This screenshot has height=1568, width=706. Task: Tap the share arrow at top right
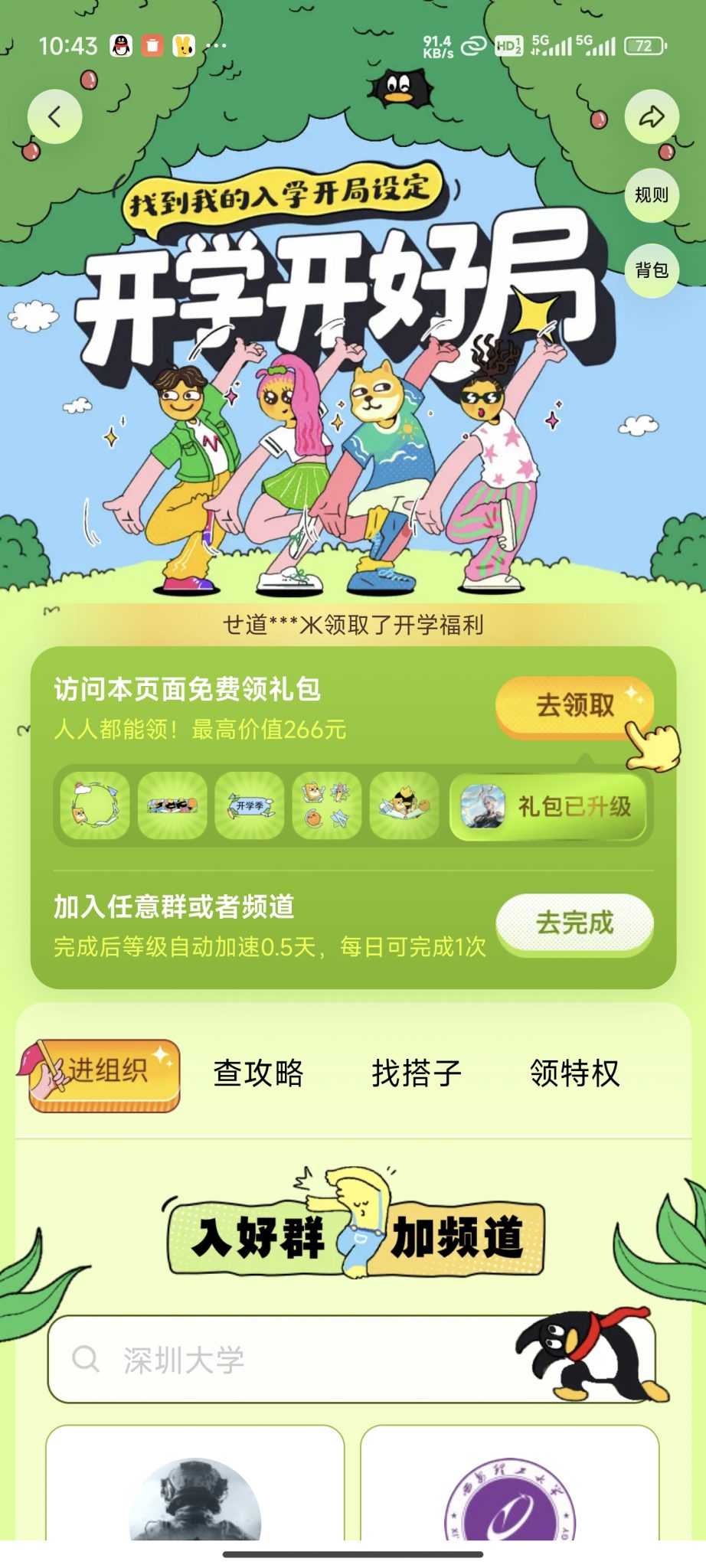click(x=652, y=116)
